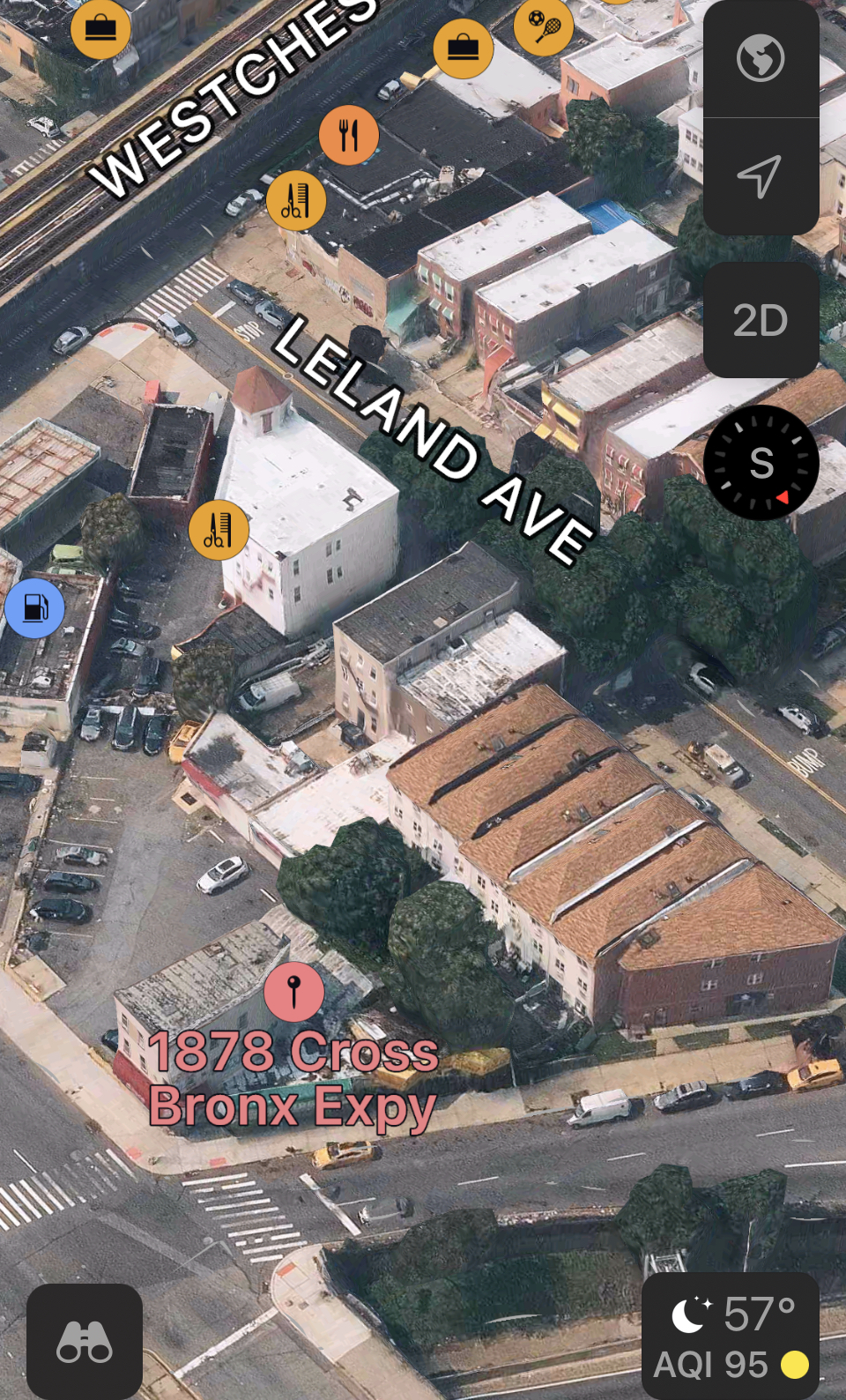Select salon marker beside the white building
This screenshot has width=846, height=1400.
[x=219, y=531]
